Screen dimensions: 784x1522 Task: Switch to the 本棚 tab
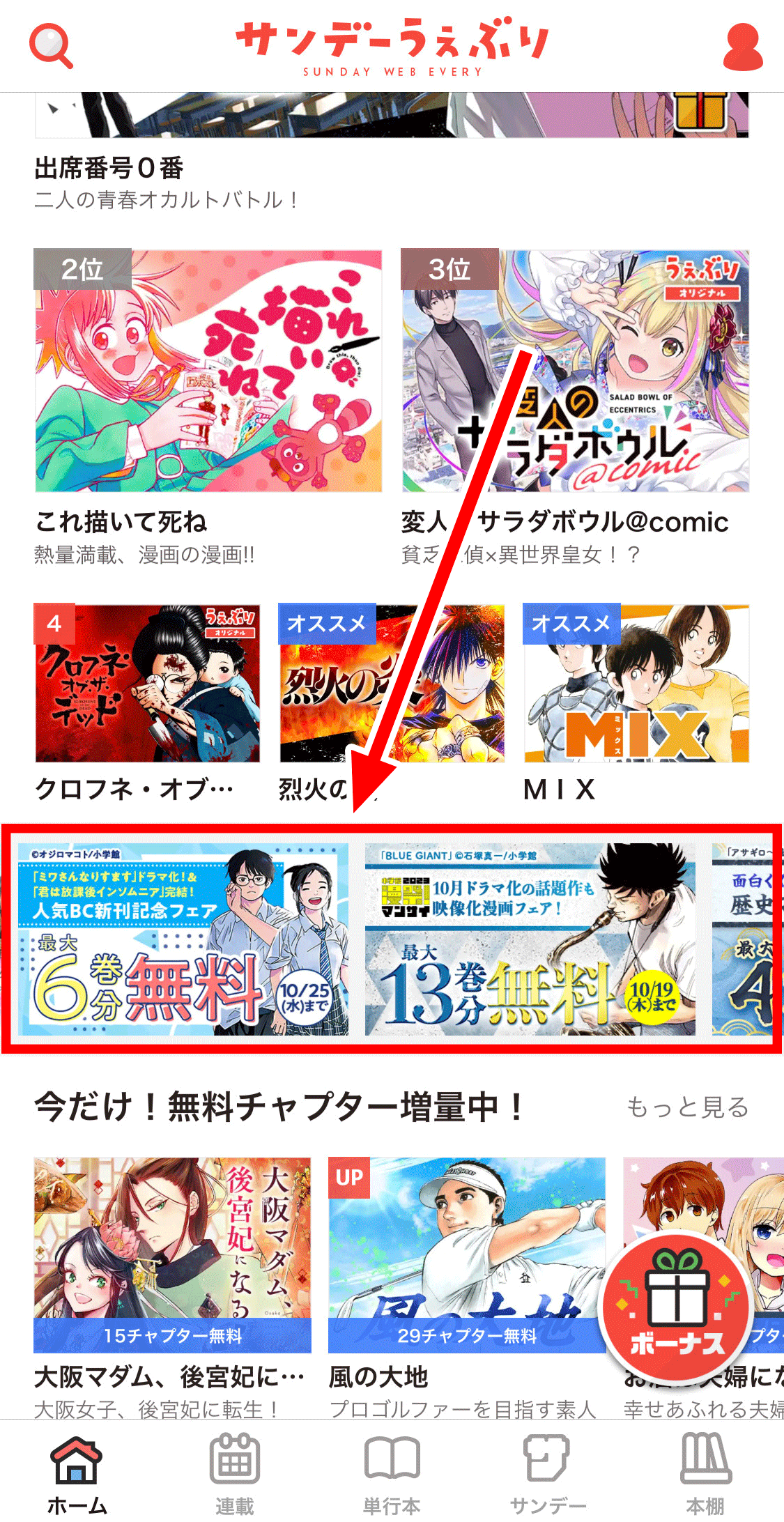point(705,1472)
